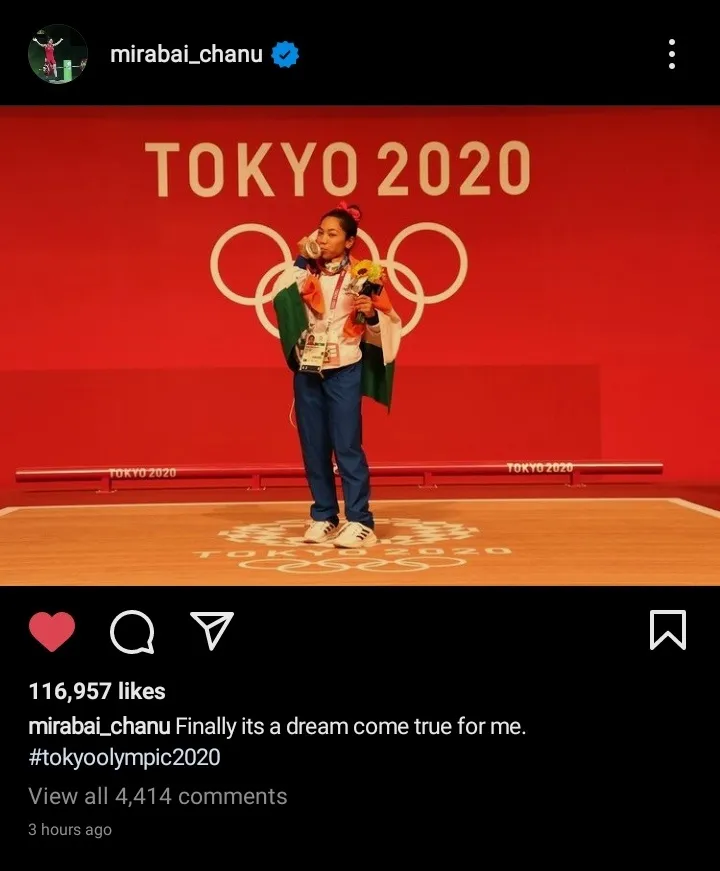This screenshot has height=871, width=720.
Task: Share the post via paper plane icon
Action: 212,630
